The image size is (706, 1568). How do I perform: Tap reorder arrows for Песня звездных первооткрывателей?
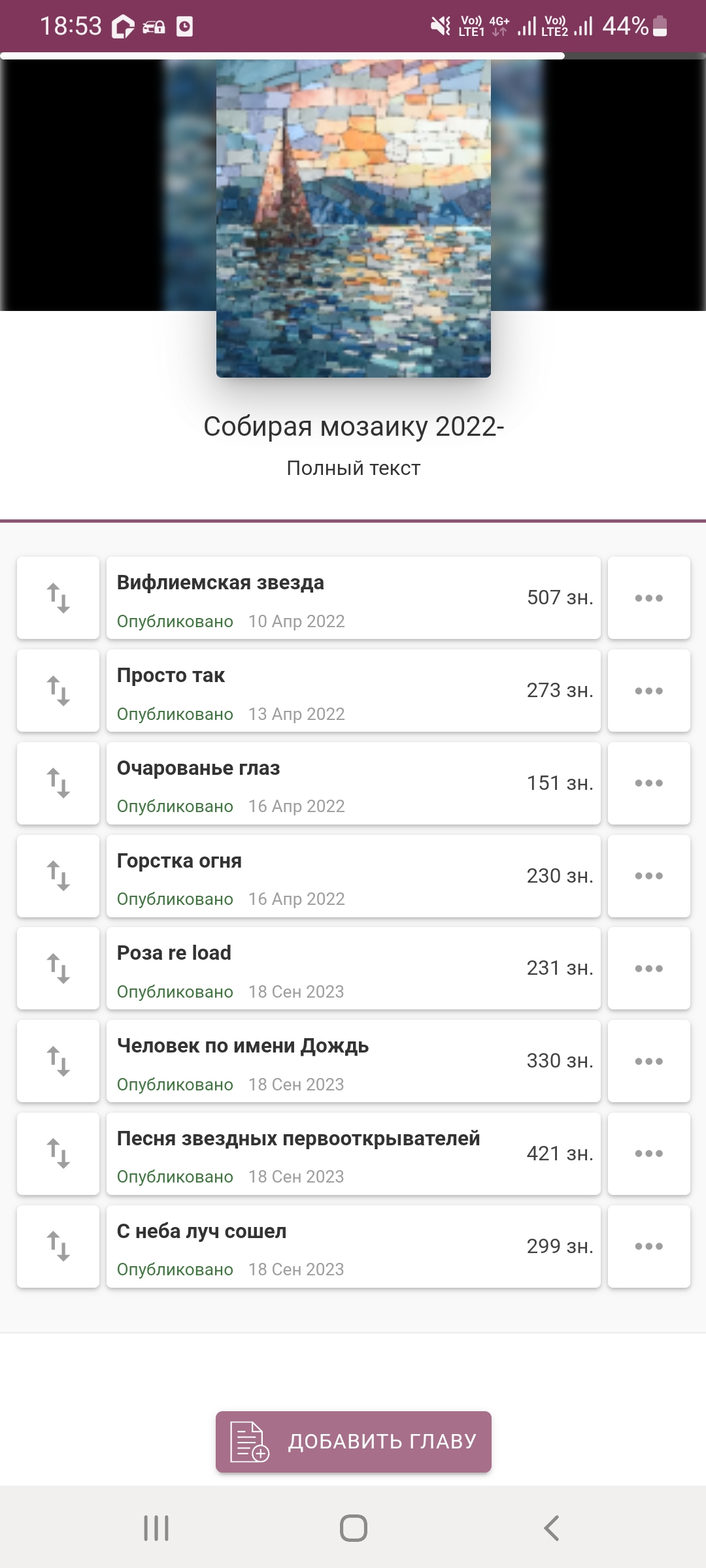point(58,1154)
